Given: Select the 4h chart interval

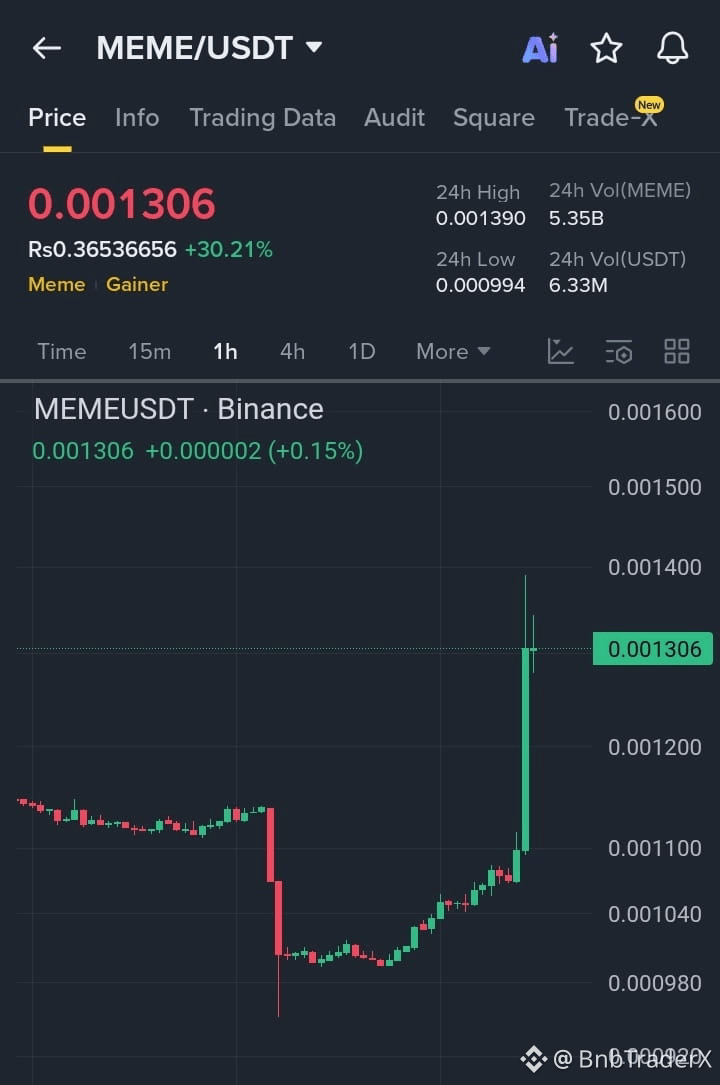Looking at the screenshot, I should point(292,351).
